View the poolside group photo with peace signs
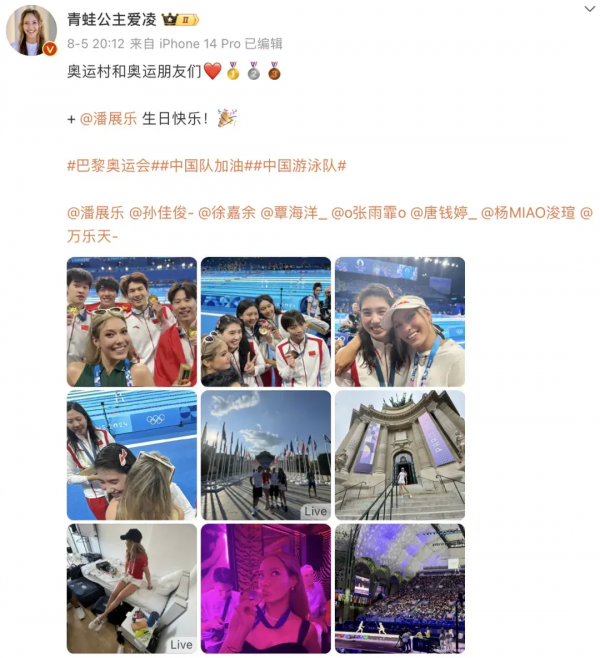Screen dimensions: 600x658 coord(265,322)
